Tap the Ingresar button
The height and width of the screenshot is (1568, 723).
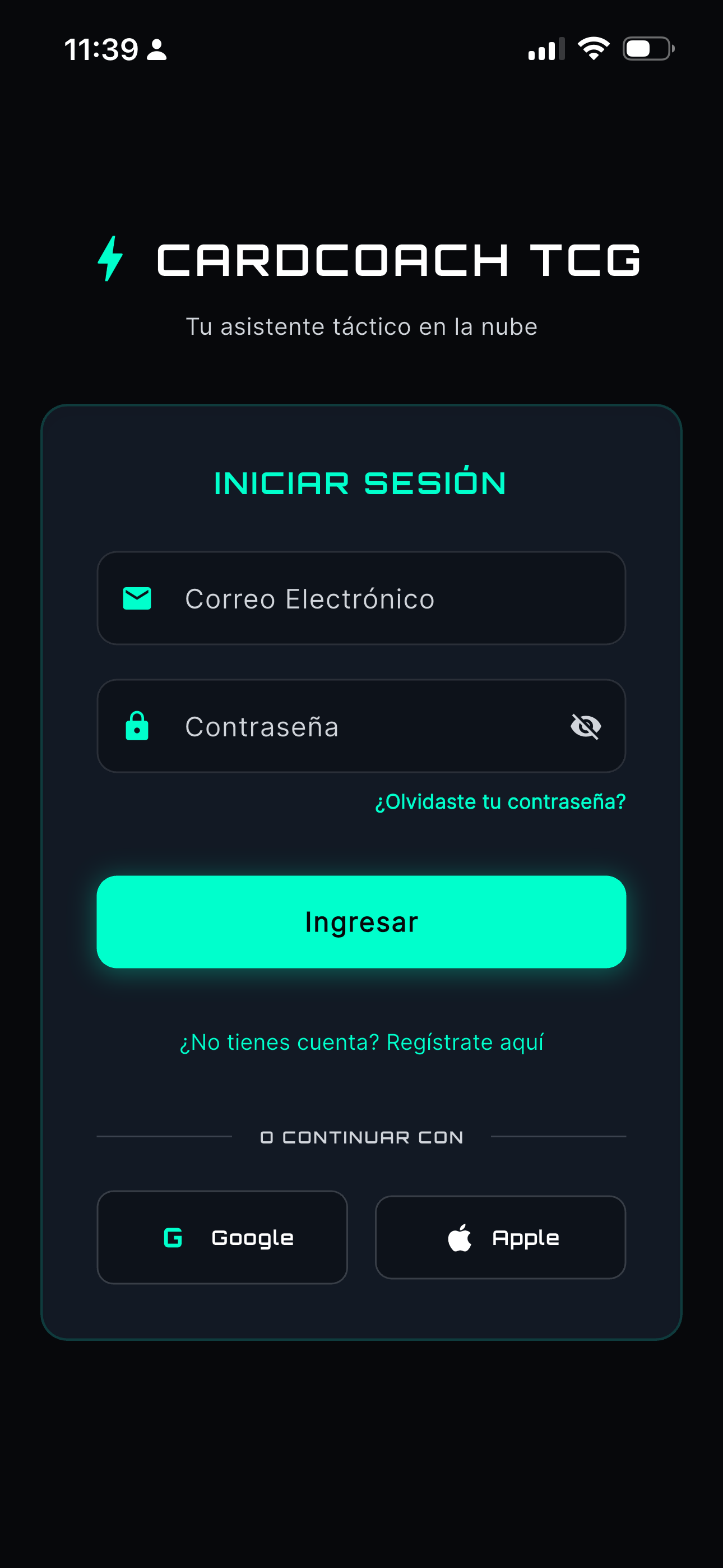pos(361,922)
